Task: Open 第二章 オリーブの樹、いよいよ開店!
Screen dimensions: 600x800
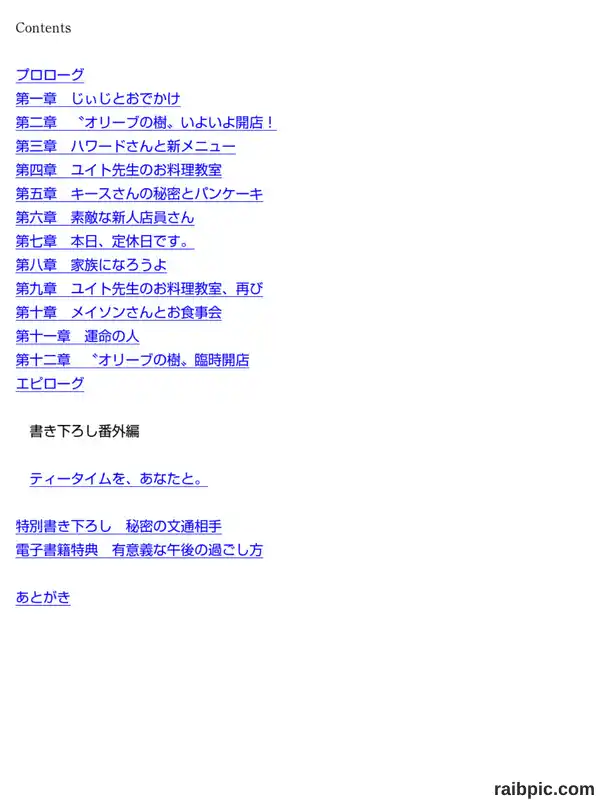Action: pyautogui.click(x=146, y=122)
